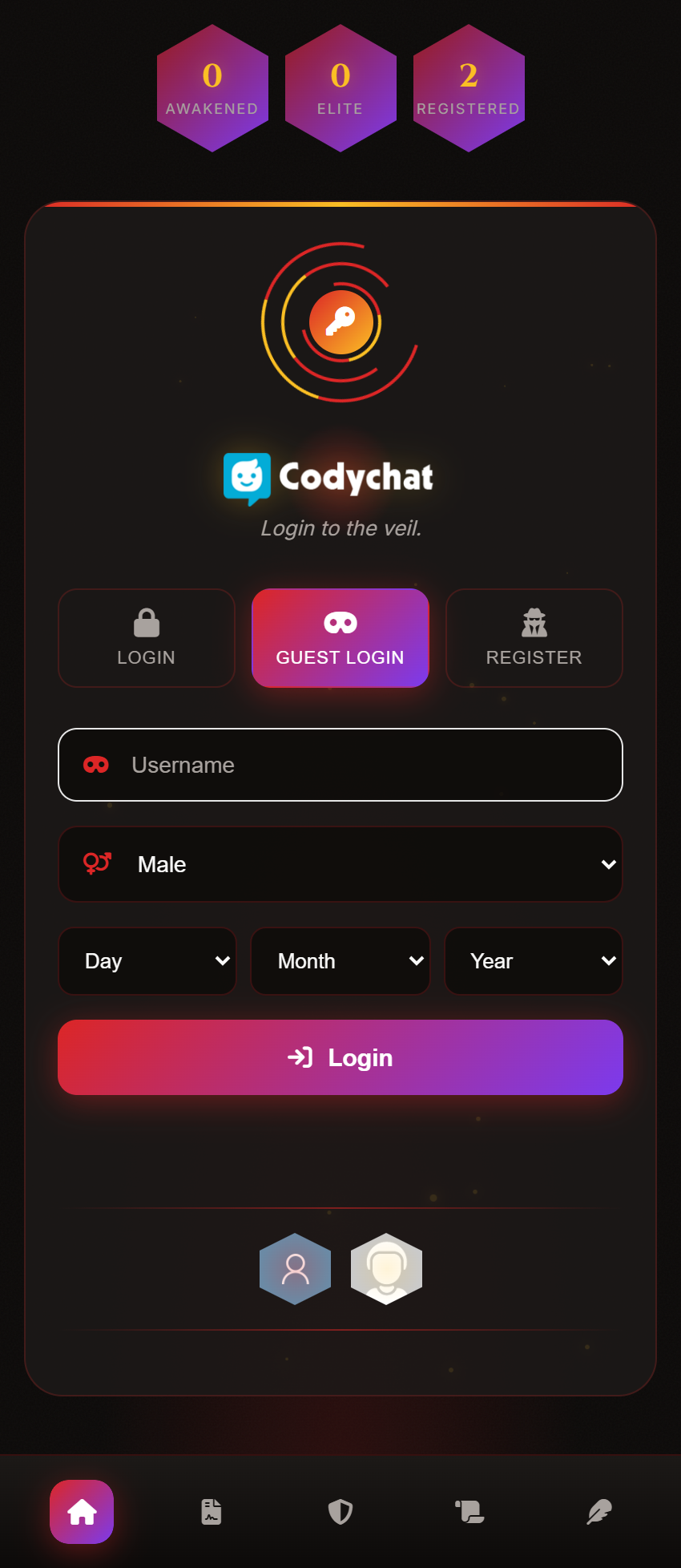Open the Year dropdown
Viewport: 681px width, 1568px height.
534,961
